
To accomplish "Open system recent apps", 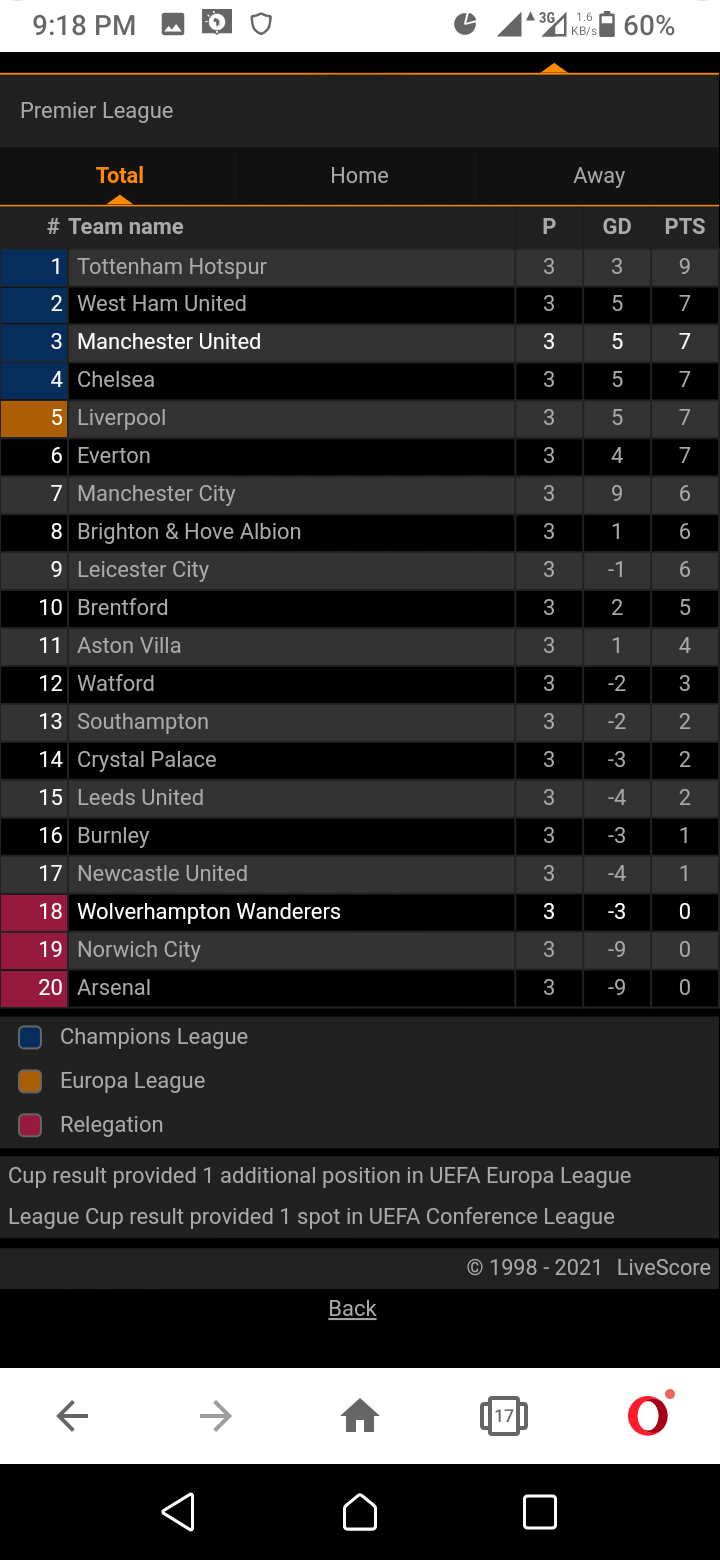I will (540, 1512).
